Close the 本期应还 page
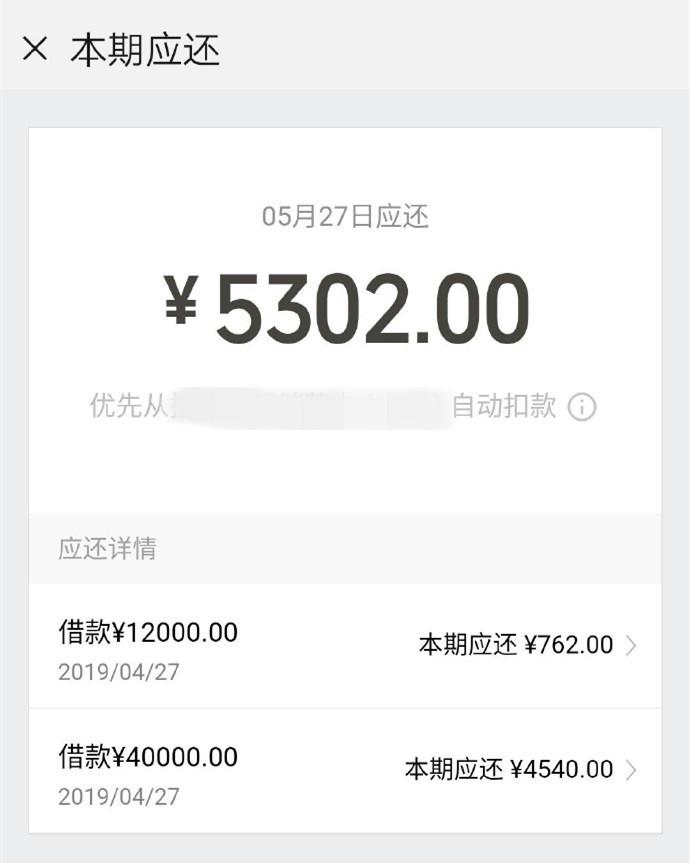 pos(35,48)
